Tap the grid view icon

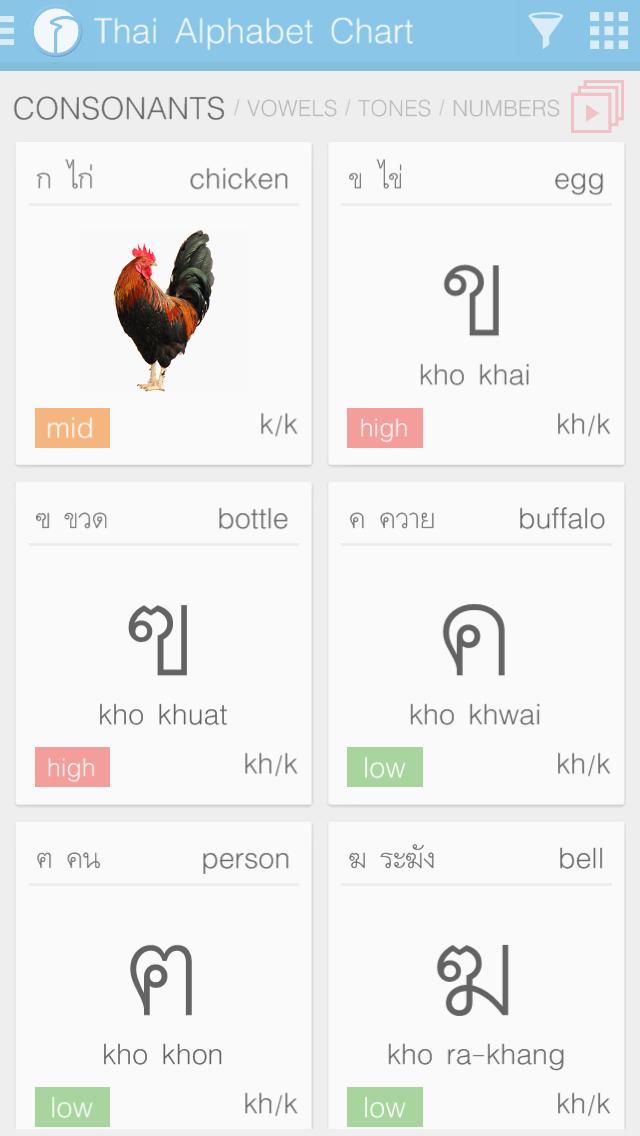click(608, 32)
